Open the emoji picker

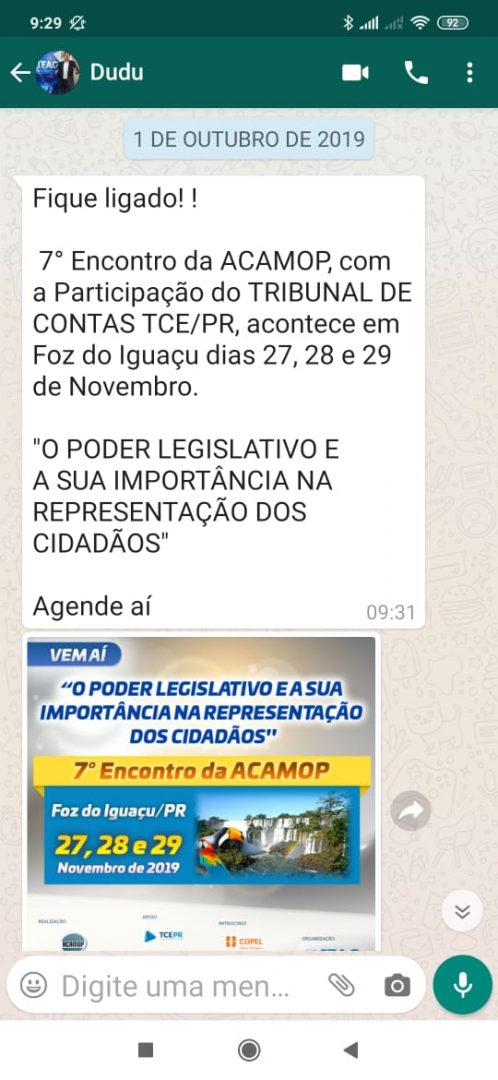[x=33, y=985]
